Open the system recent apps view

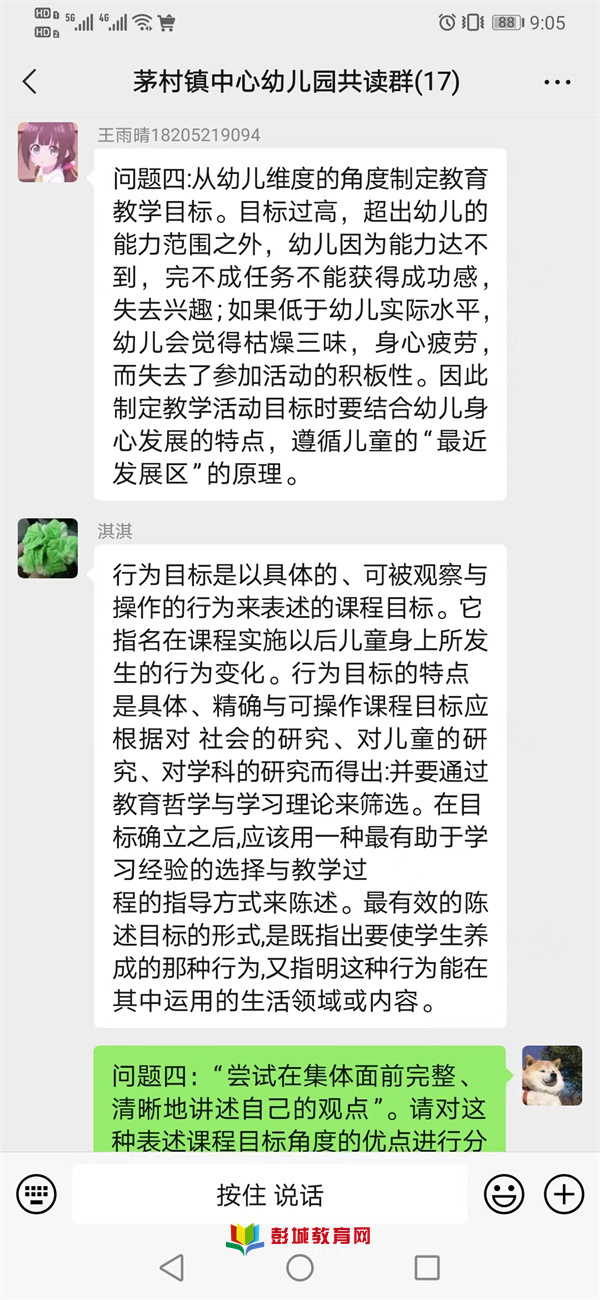(427, 1268)
